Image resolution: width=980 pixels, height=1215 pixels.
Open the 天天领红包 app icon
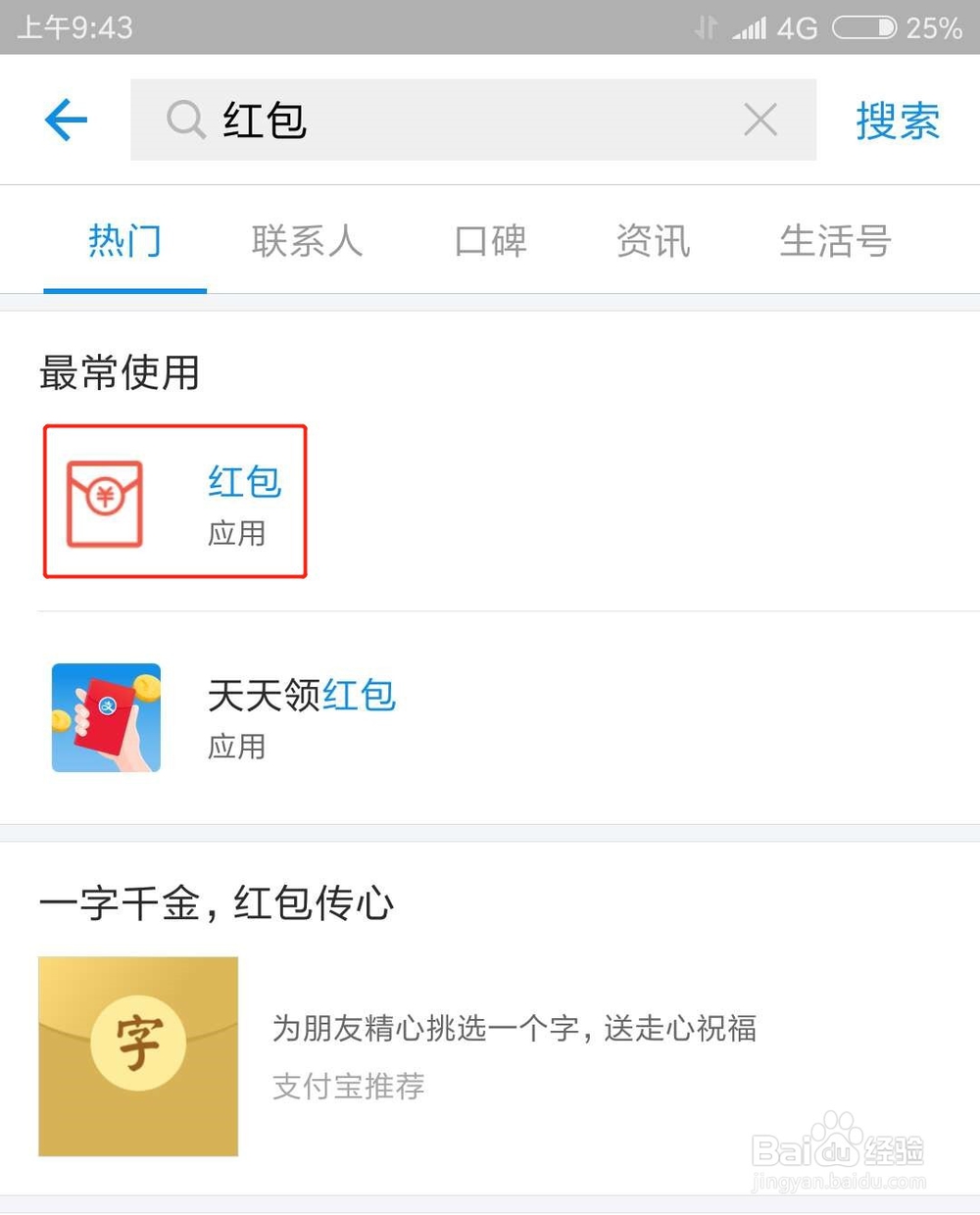105,717
